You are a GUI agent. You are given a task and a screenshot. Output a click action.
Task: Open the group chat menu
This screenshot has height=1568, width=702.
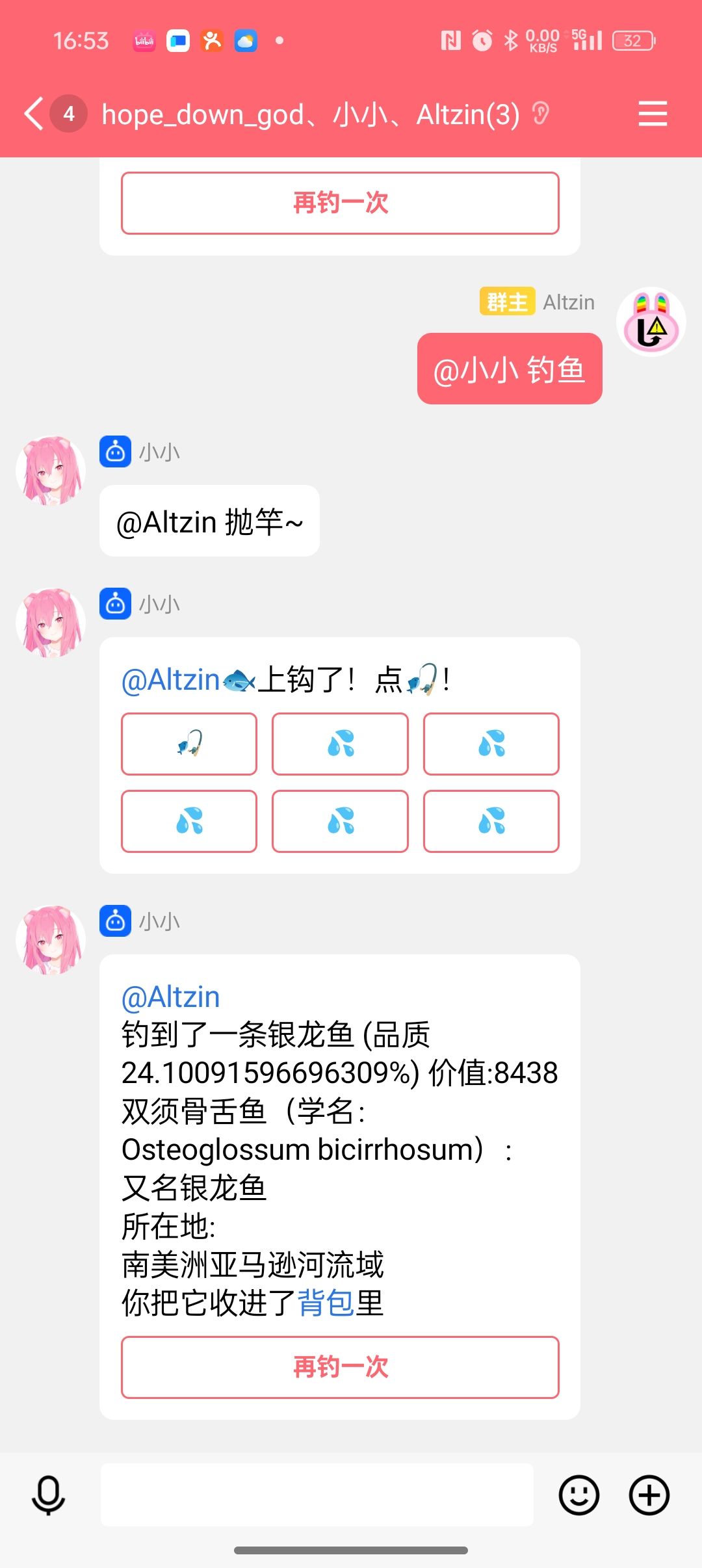[653, 114]
